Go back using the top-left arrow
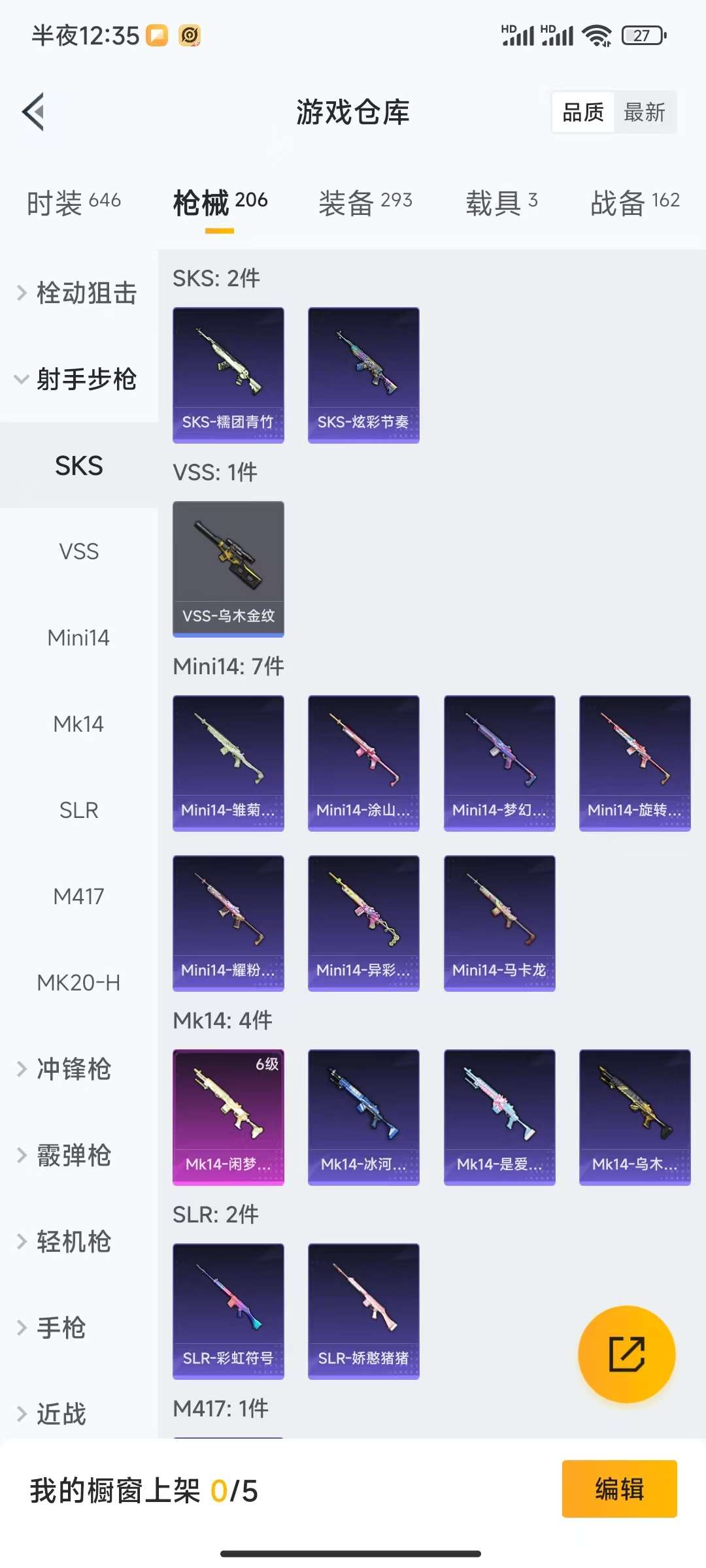 click(x=34, y=112)
